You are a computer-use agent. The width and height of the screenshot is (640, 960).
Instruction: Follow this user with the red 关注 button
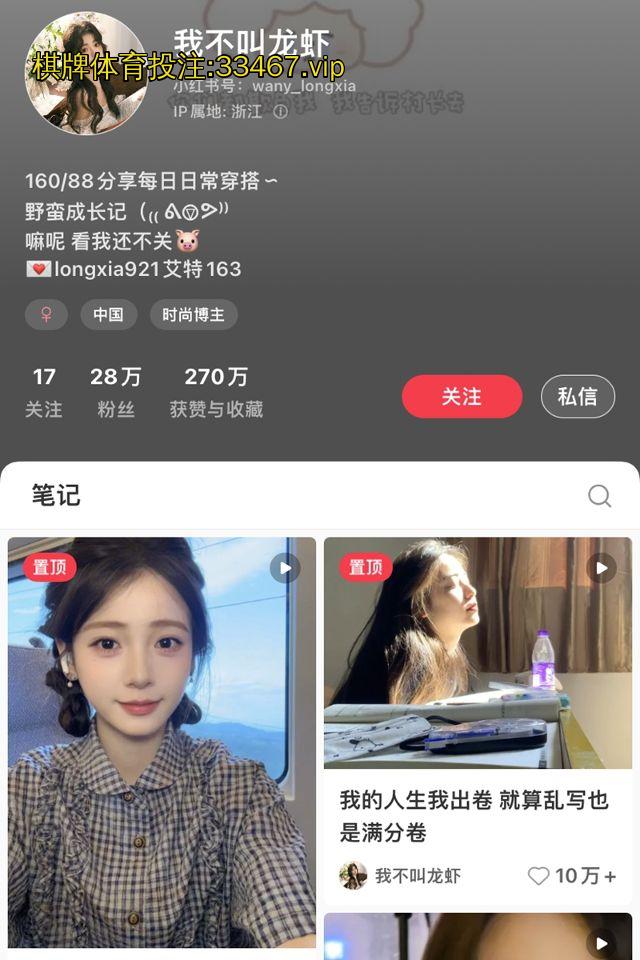[x=462, y=397]
